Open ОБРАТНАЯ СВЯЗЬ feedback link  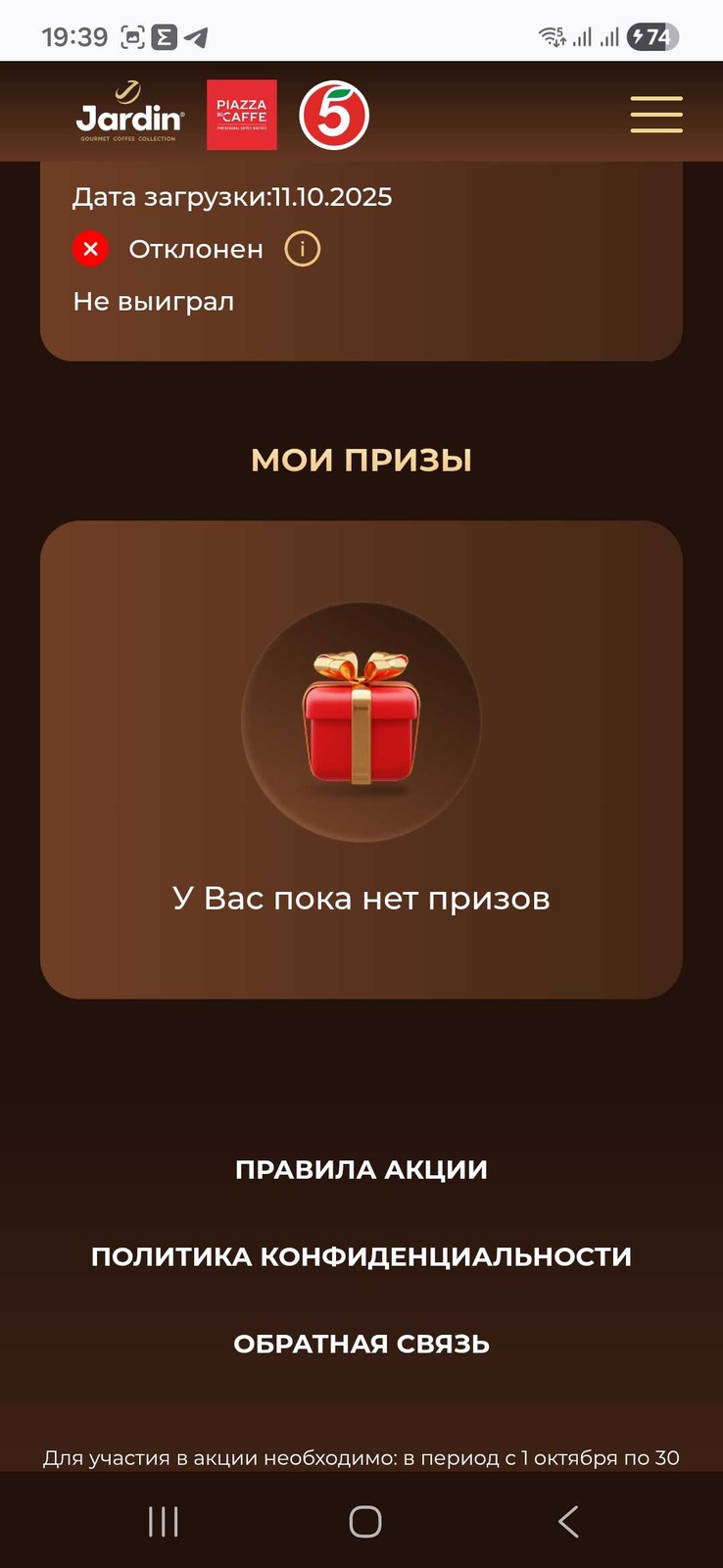[361, 1344]
